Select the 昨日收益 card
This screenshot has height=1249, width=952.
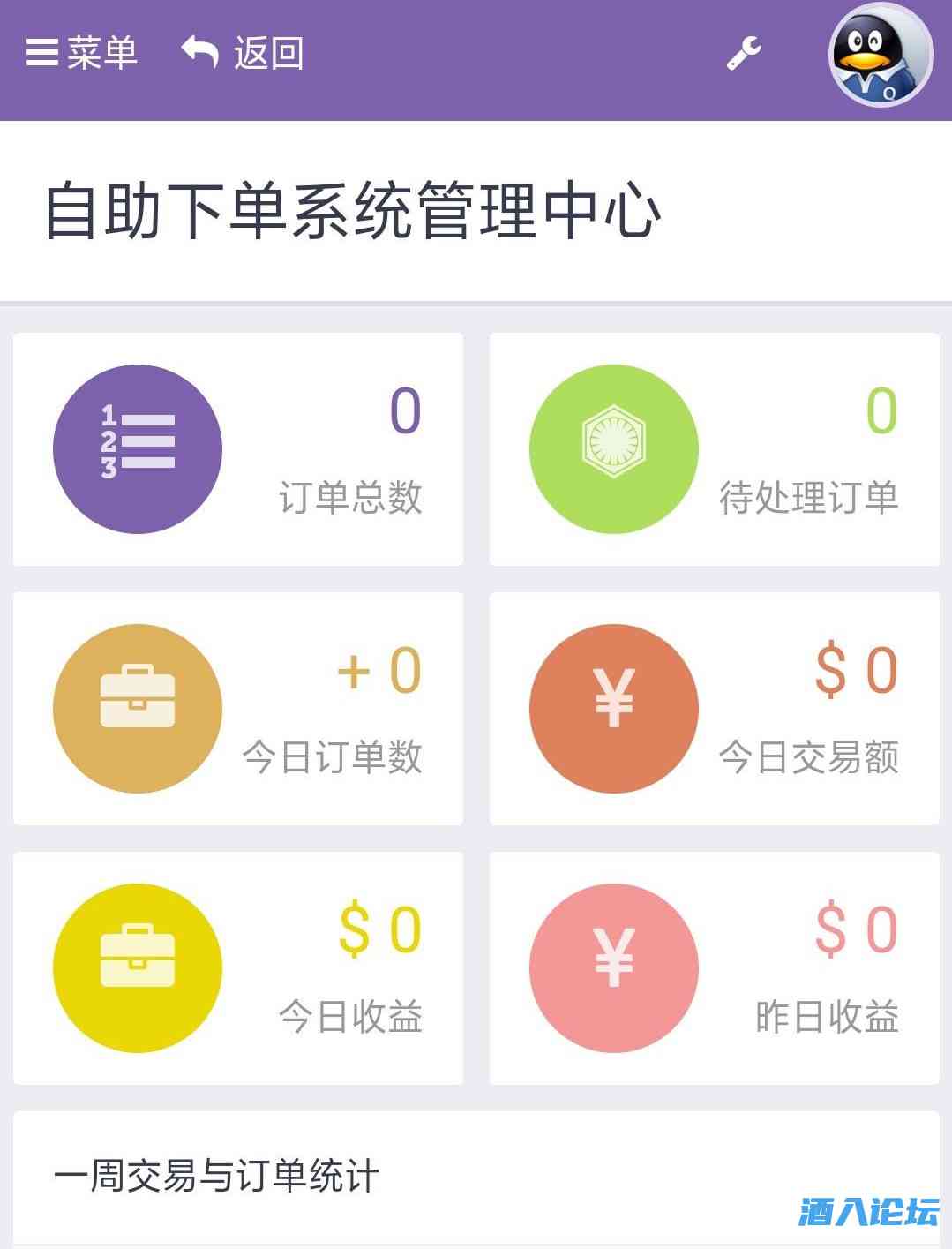click(x=714, y=968)
